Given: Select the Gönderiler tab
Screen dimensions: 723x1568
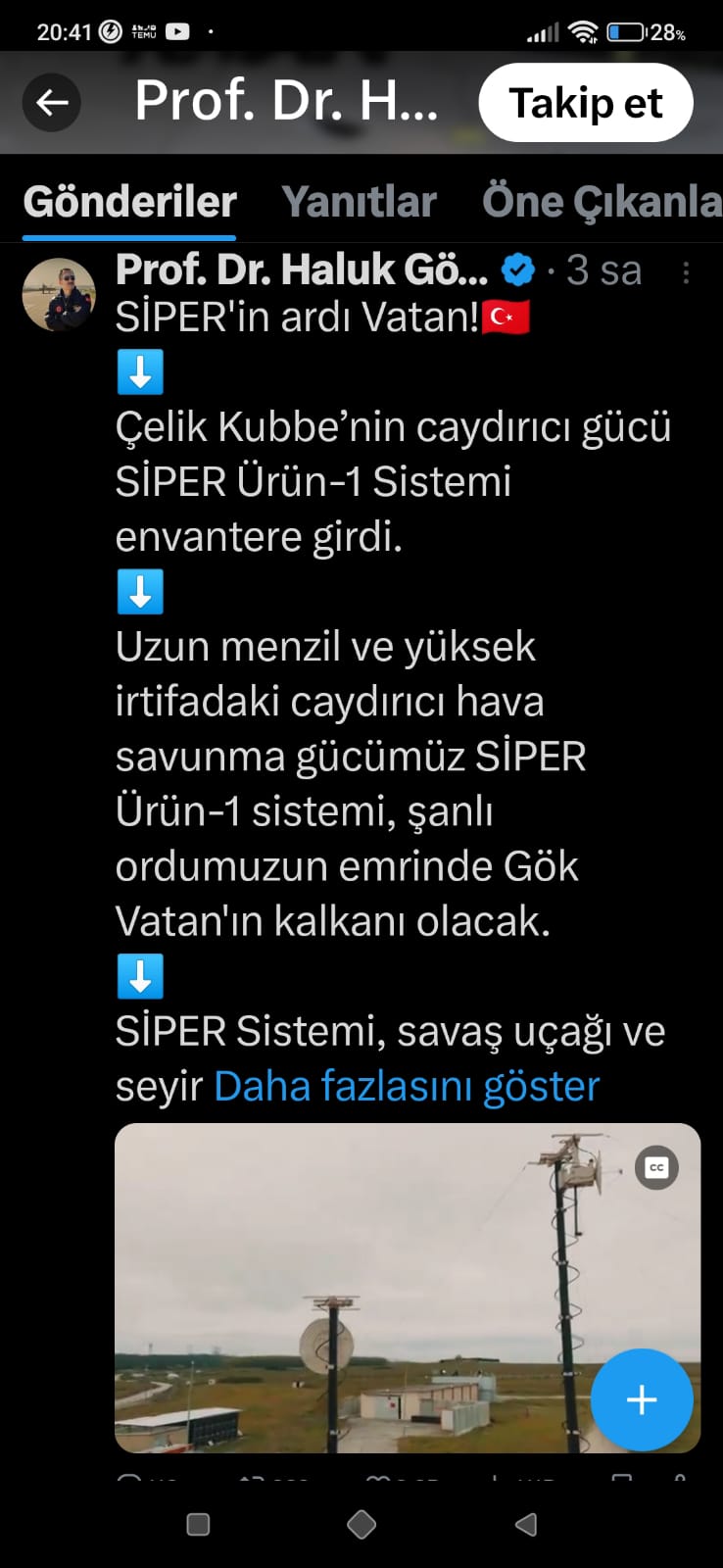Looking at the screenshot, I should click(x=129, y=202).
